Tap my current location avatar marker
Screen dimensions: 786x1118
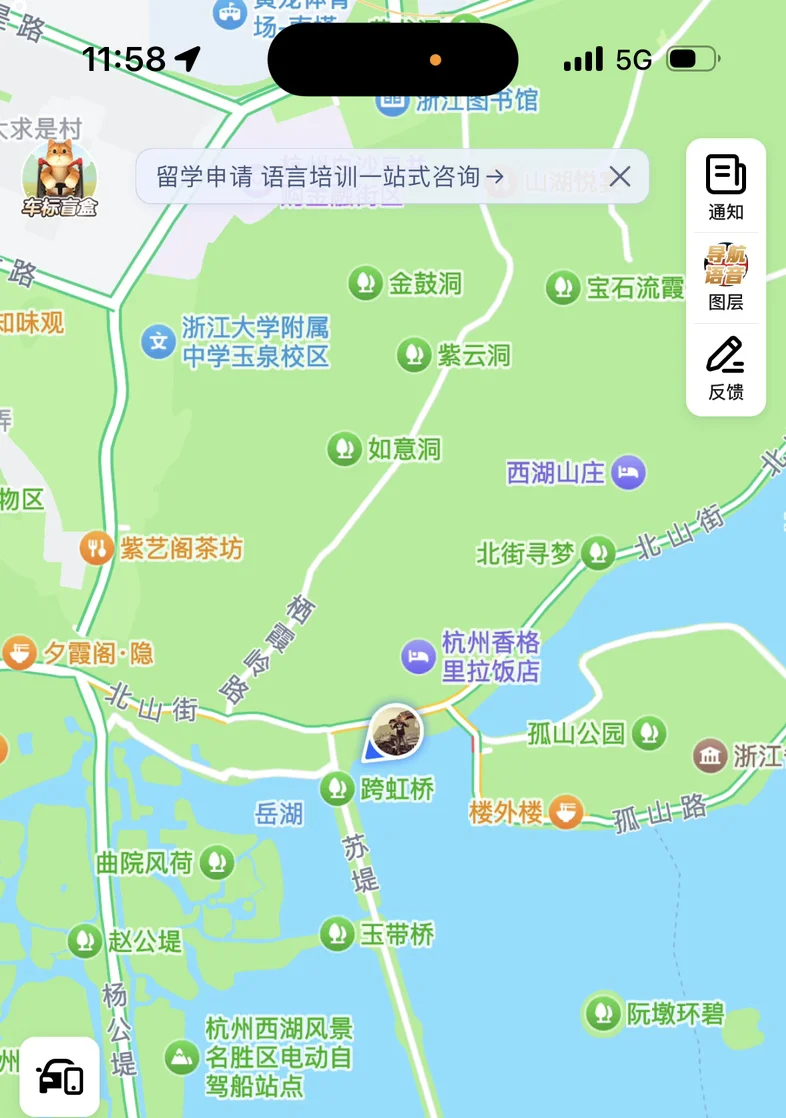tap(396, 731)
